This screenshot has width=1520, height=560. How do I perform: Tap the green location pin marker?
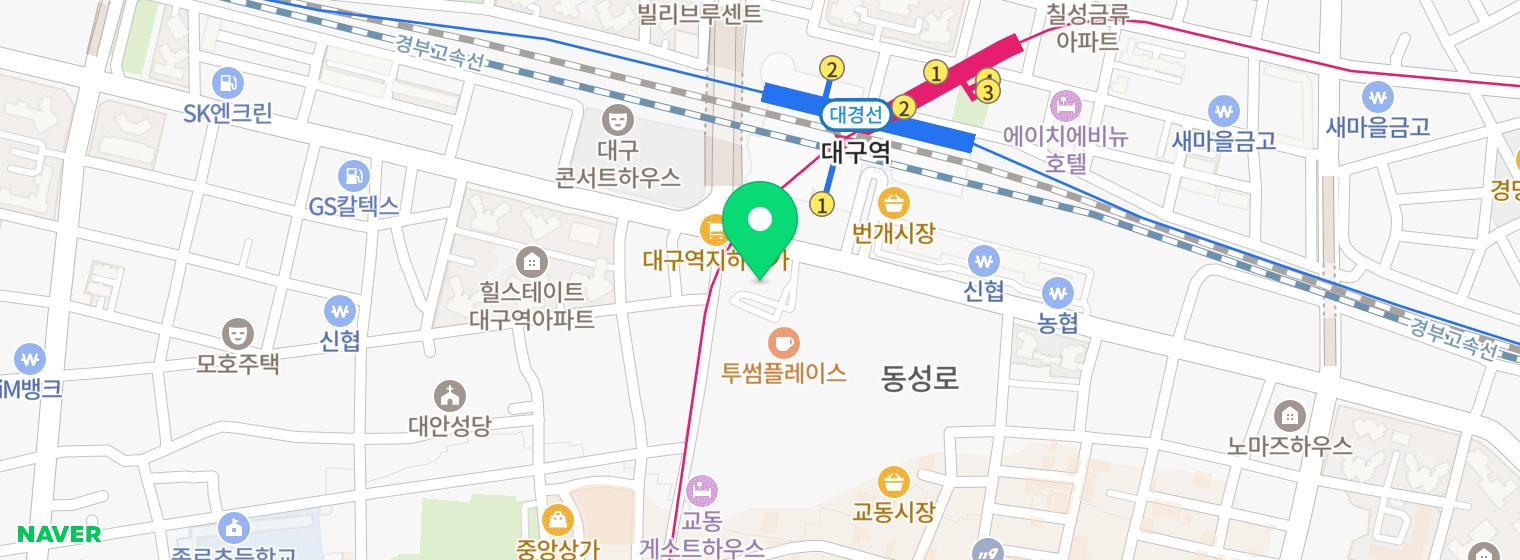coord(760,222)
